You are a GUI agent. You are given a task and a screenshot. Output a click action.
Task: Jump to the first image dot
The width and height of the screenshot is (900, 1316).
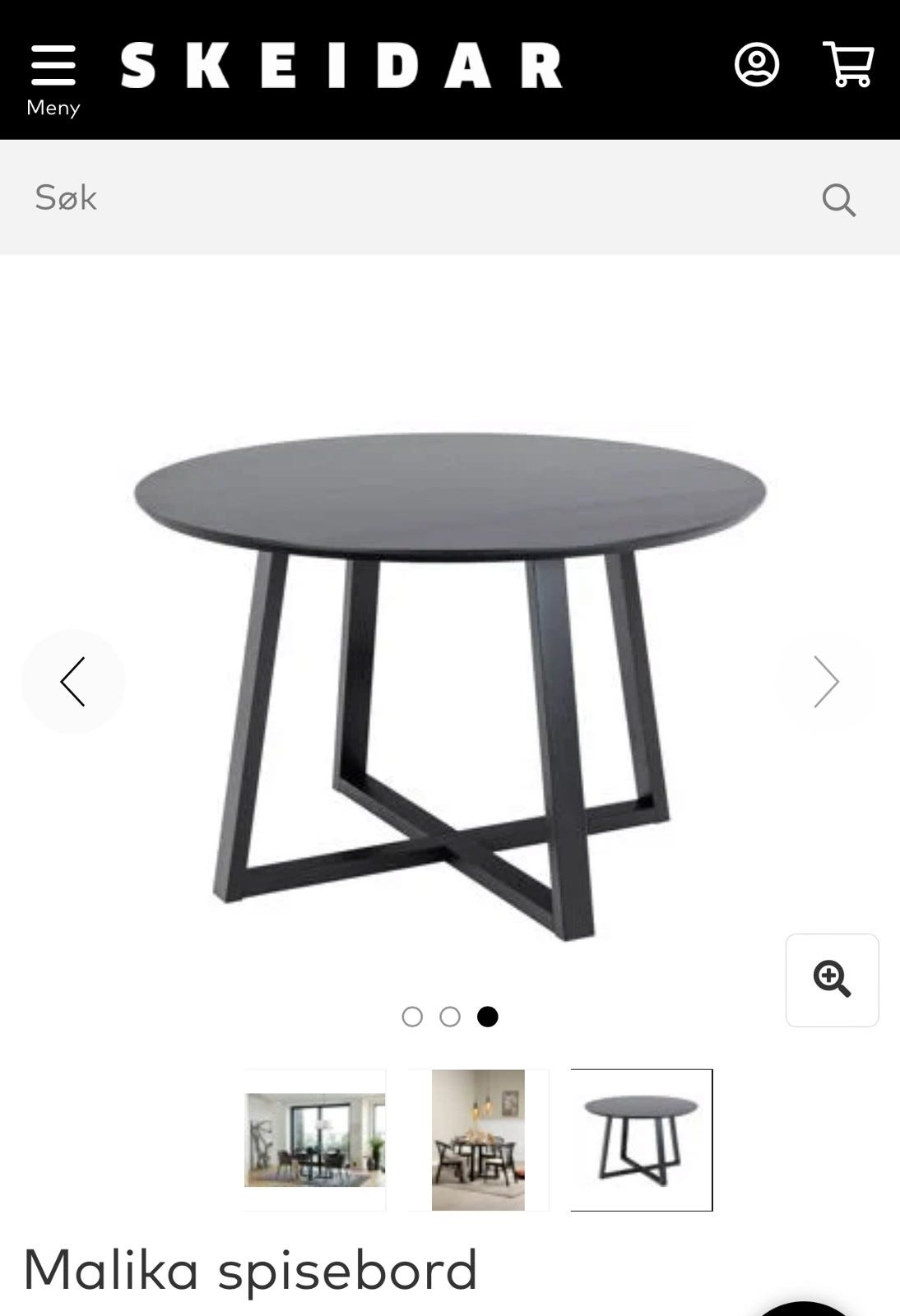click(x=412, y=1017)
